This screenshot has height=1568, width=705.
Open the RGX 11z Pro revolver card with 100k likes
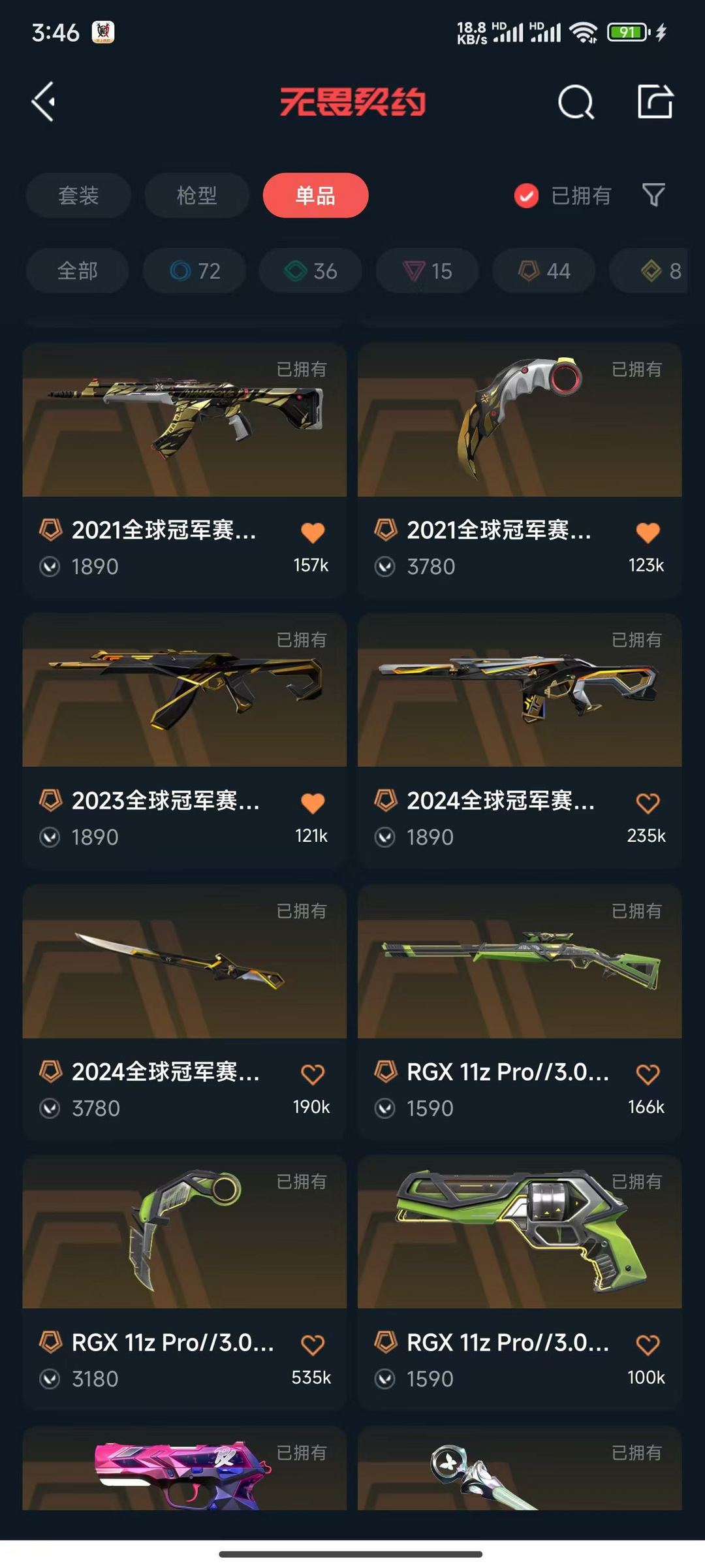coord(520,1283)
